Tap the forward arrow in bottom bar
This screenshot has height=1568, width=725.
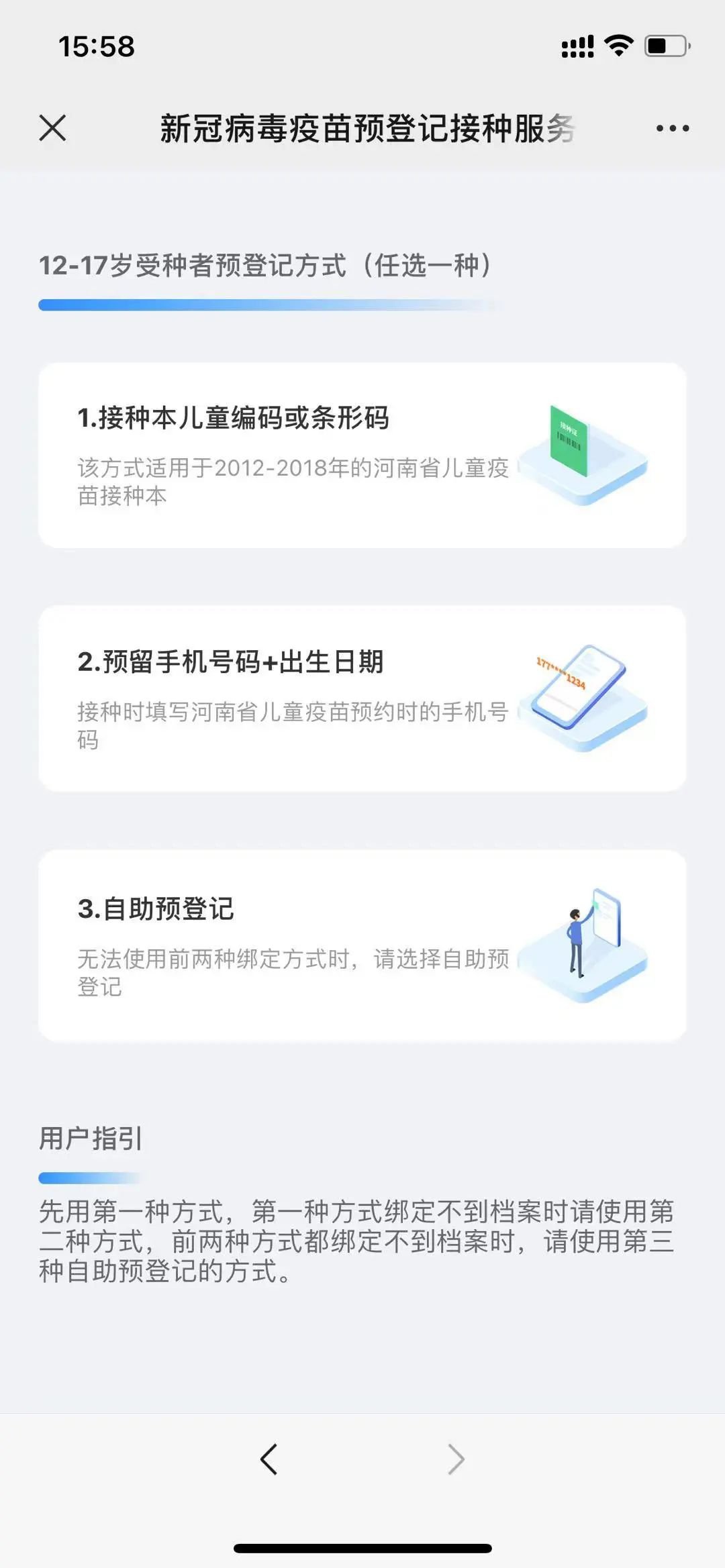point(456,1459)
